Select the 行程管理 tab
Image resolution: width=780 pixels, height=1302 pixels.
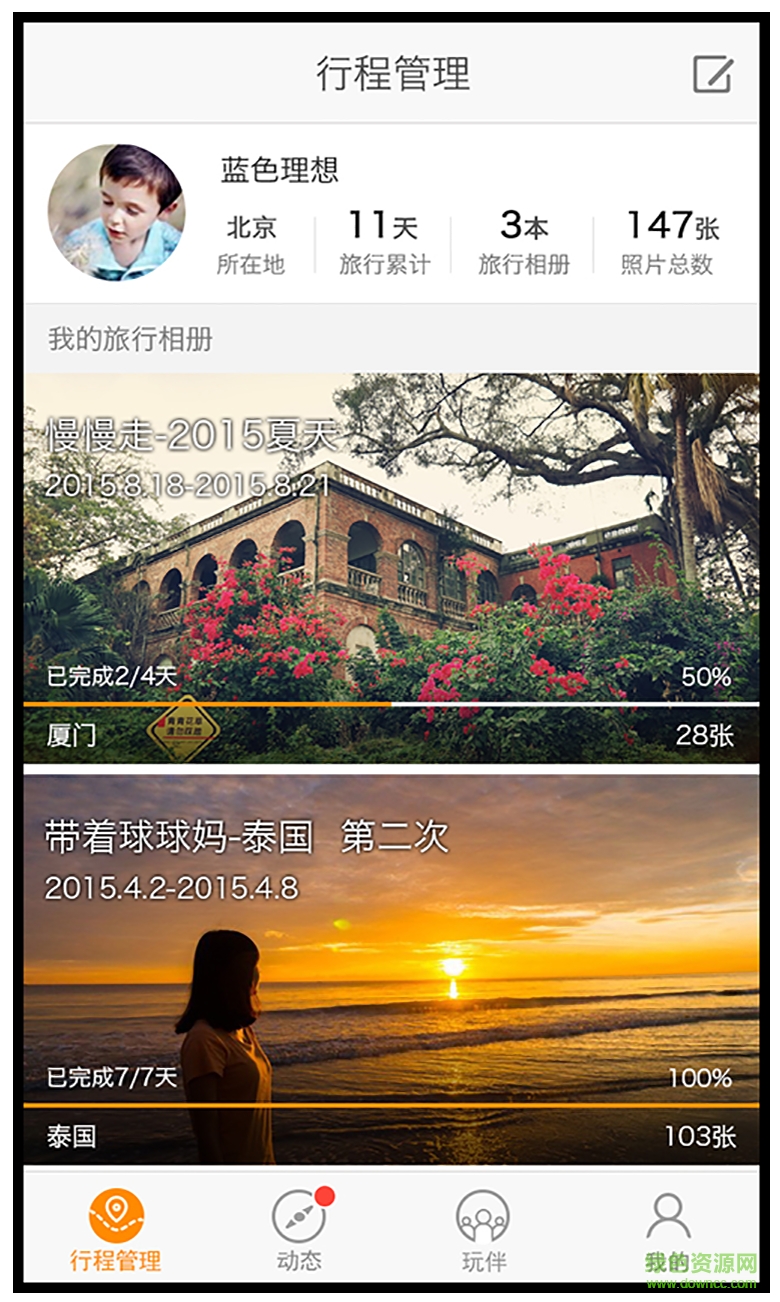(x=116, y=1229)
